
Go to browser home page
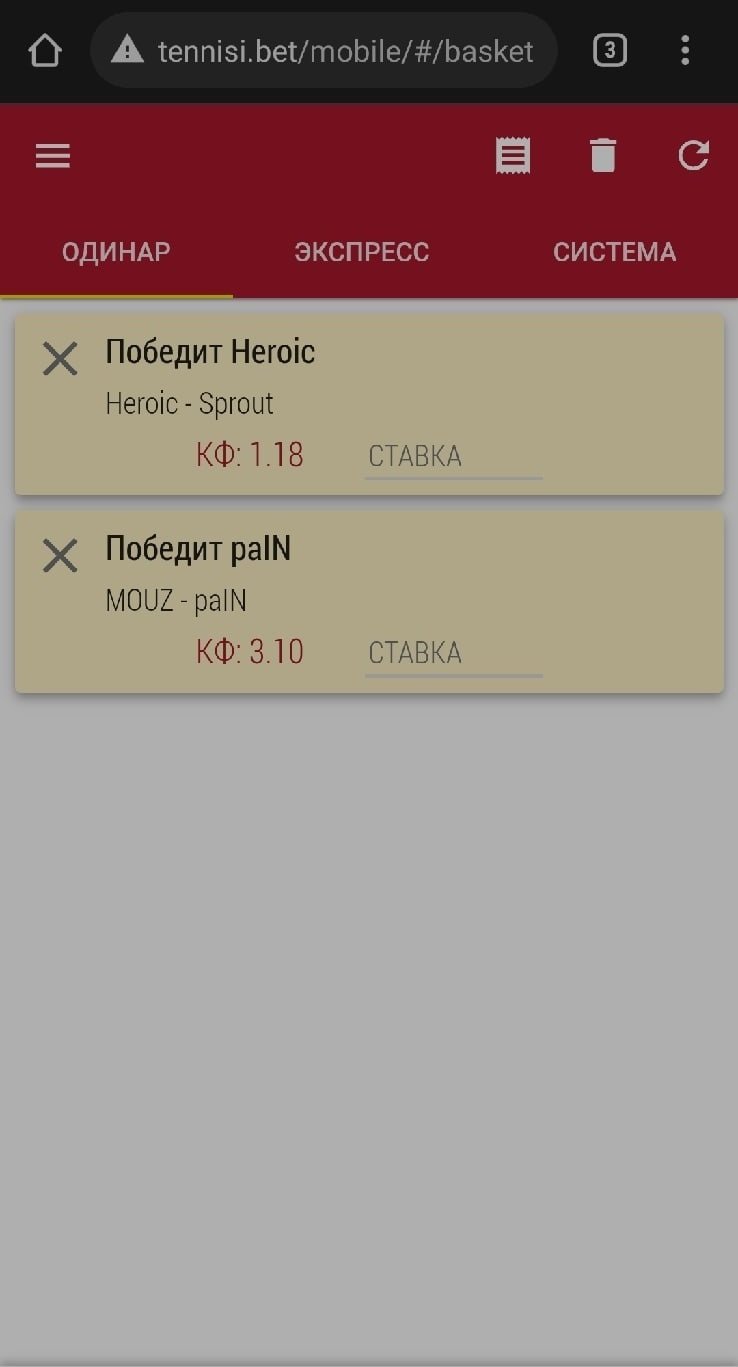pyautogui.click(x=45, y=50)
